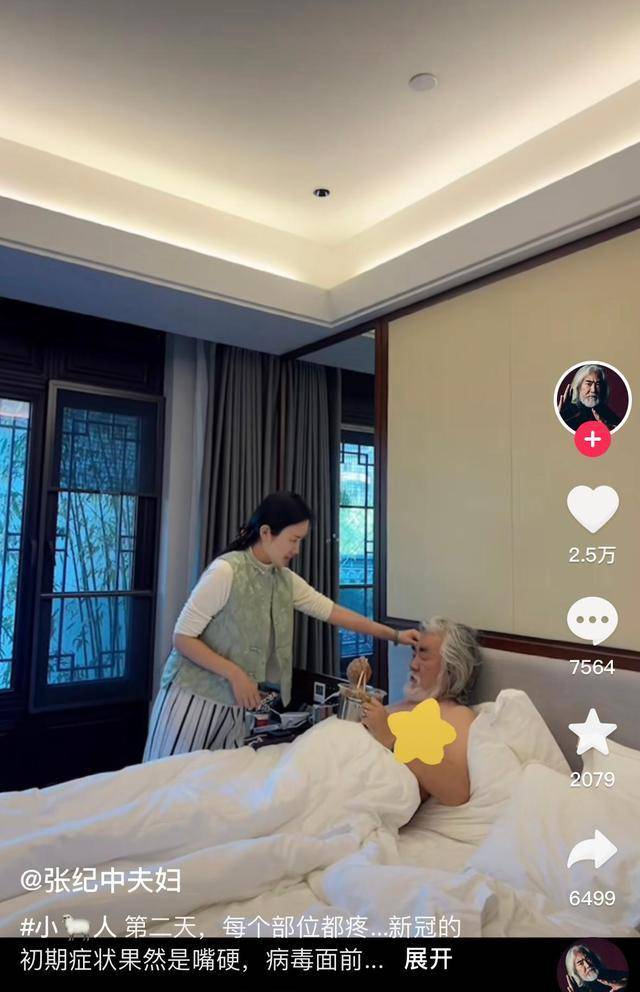Open the @张纪中夫妇 account name
640x992 pixels.
coord(100,880)
